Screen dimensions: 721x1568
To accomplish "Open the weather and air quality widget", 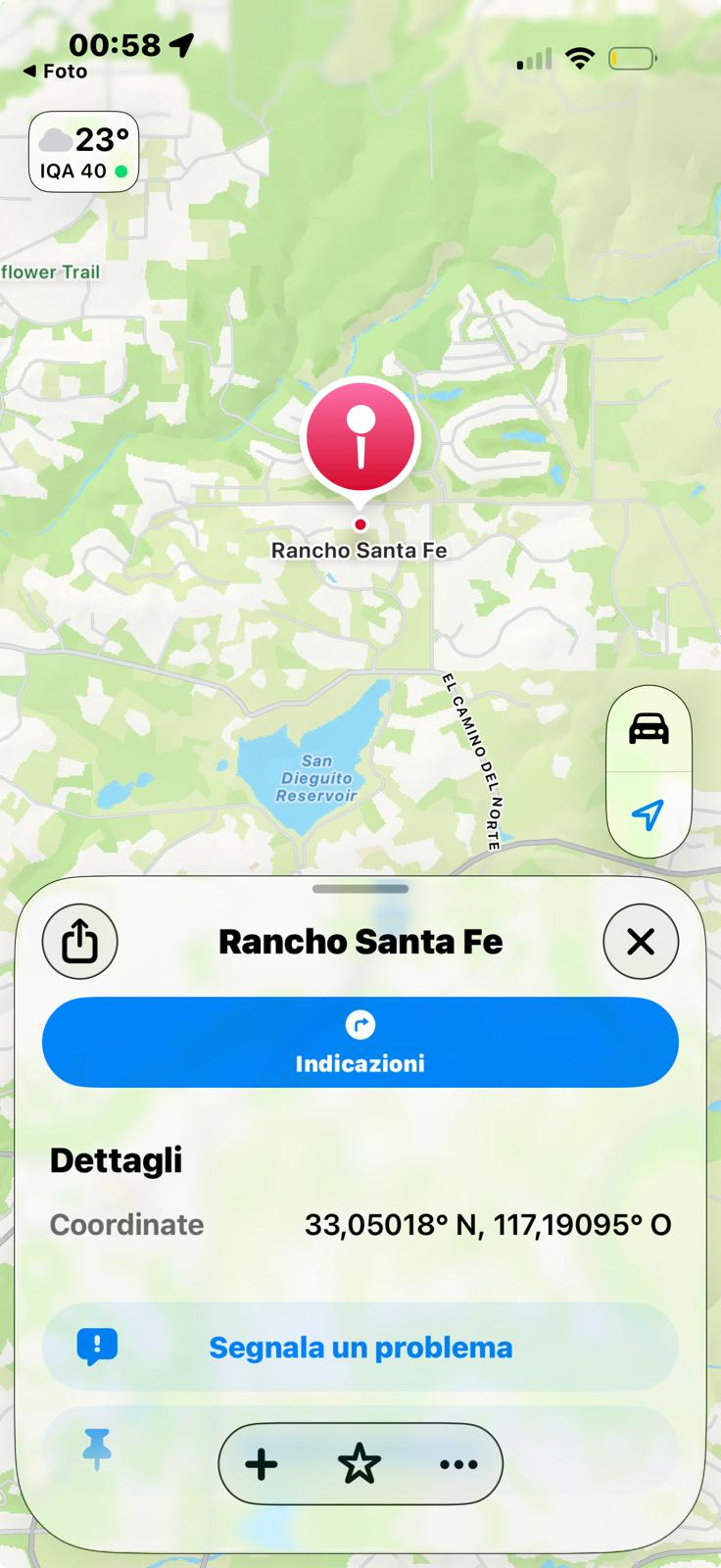I will tap(83, 153).
